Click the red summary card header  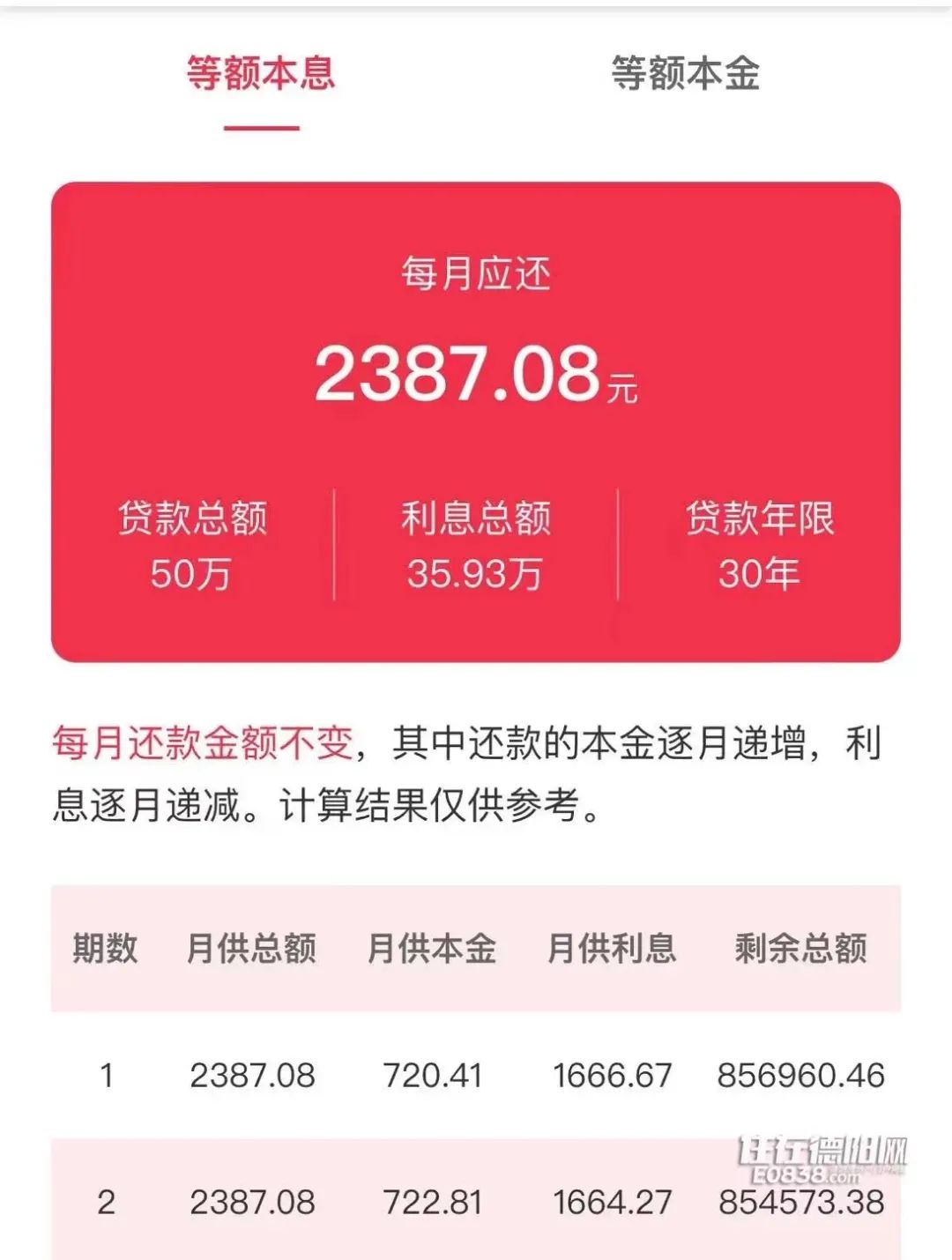pyautogui.click(x=476, y=273)
